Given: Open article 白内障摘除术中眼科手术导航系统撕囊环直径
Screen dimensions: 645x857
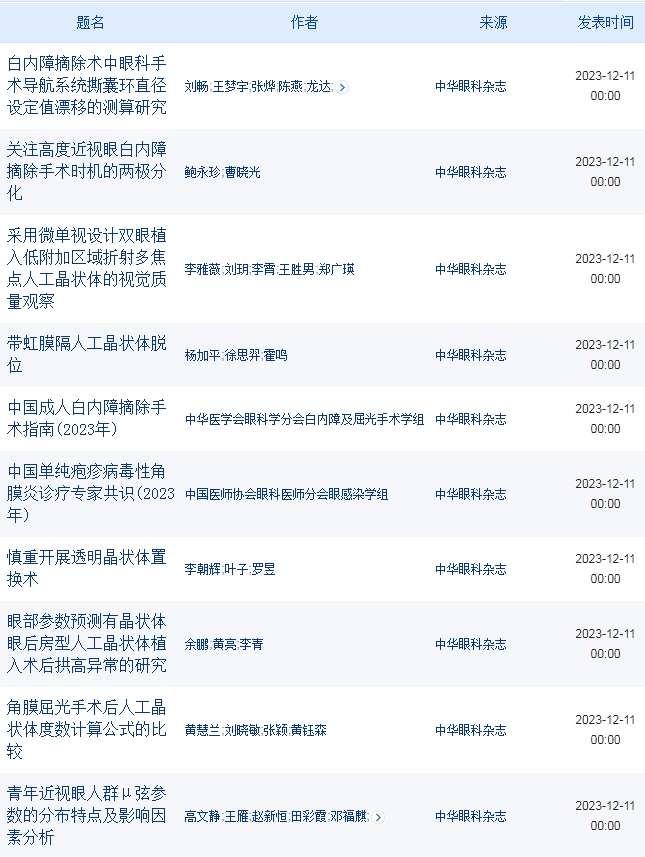Looking at the screenshot, I should tap(86, 85).
